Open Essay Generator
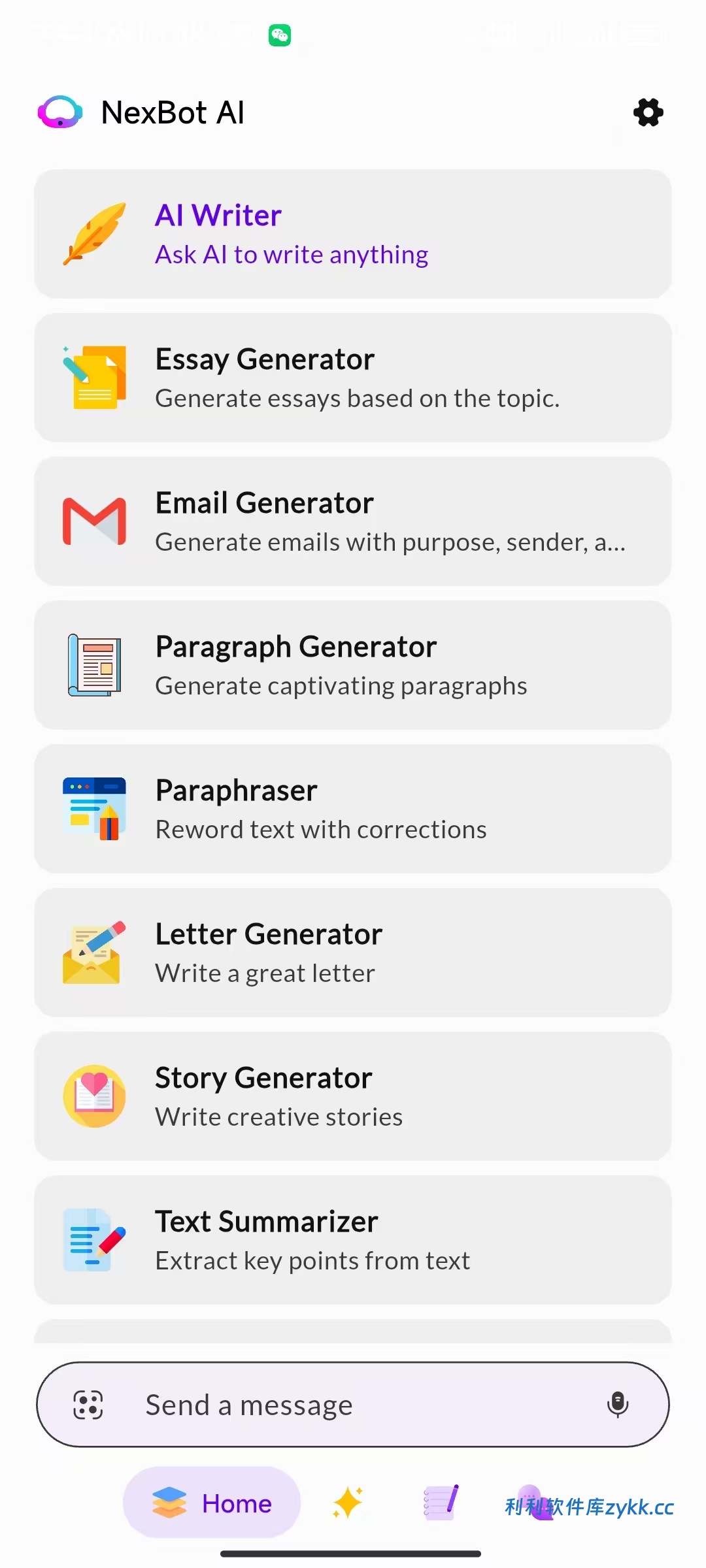Viewport: 706px width, 1568px height. point(353,378)
